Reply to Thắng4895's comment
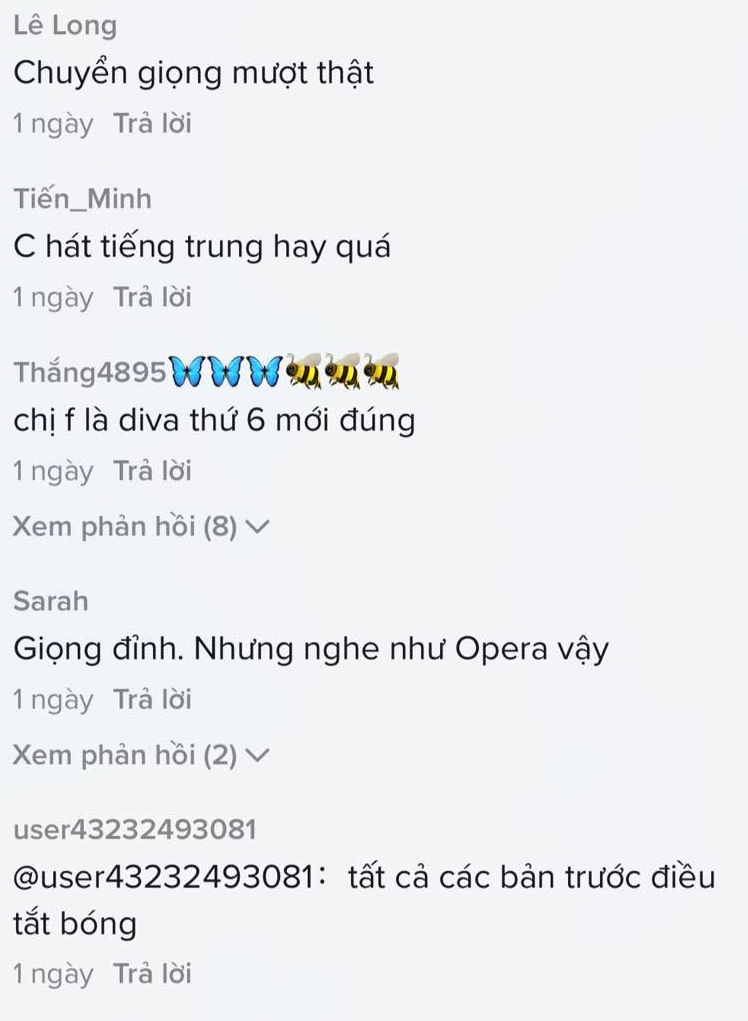 pyautogui.click(x=152, y=471)
